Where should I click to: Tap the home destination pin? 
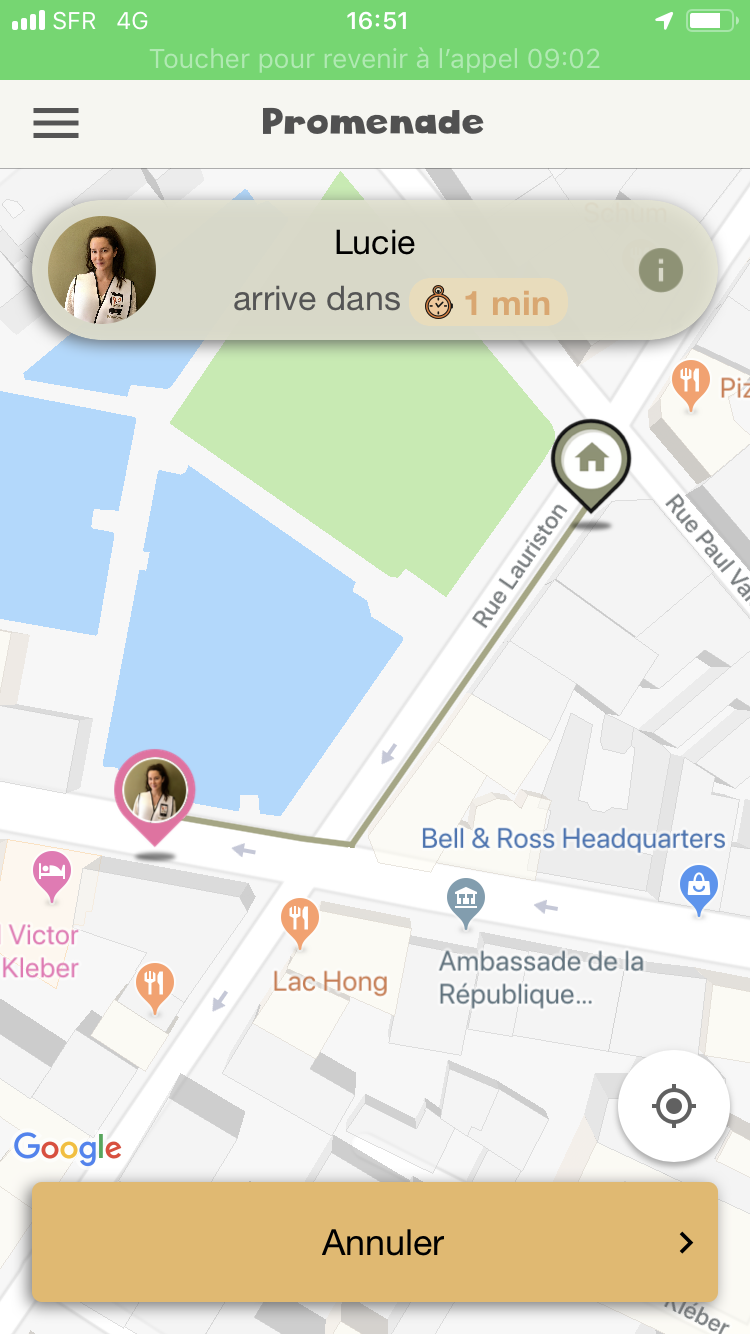pyautogui.click(x=591, y=460)
